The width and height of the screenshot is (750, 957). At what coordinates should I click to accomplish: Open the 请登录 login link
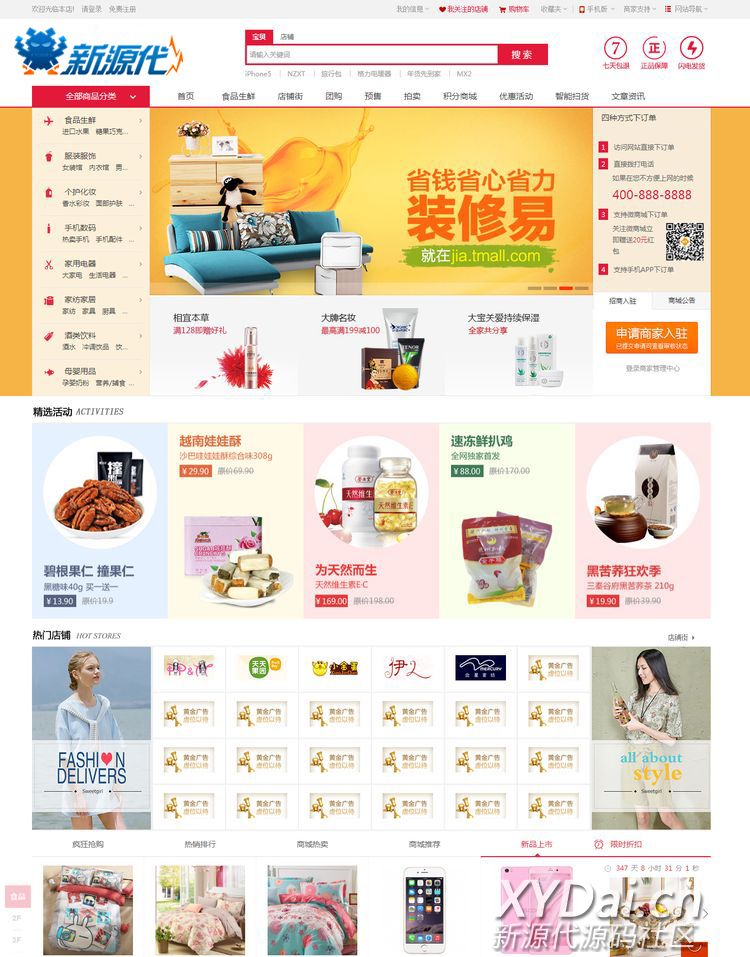pos(91,9)
